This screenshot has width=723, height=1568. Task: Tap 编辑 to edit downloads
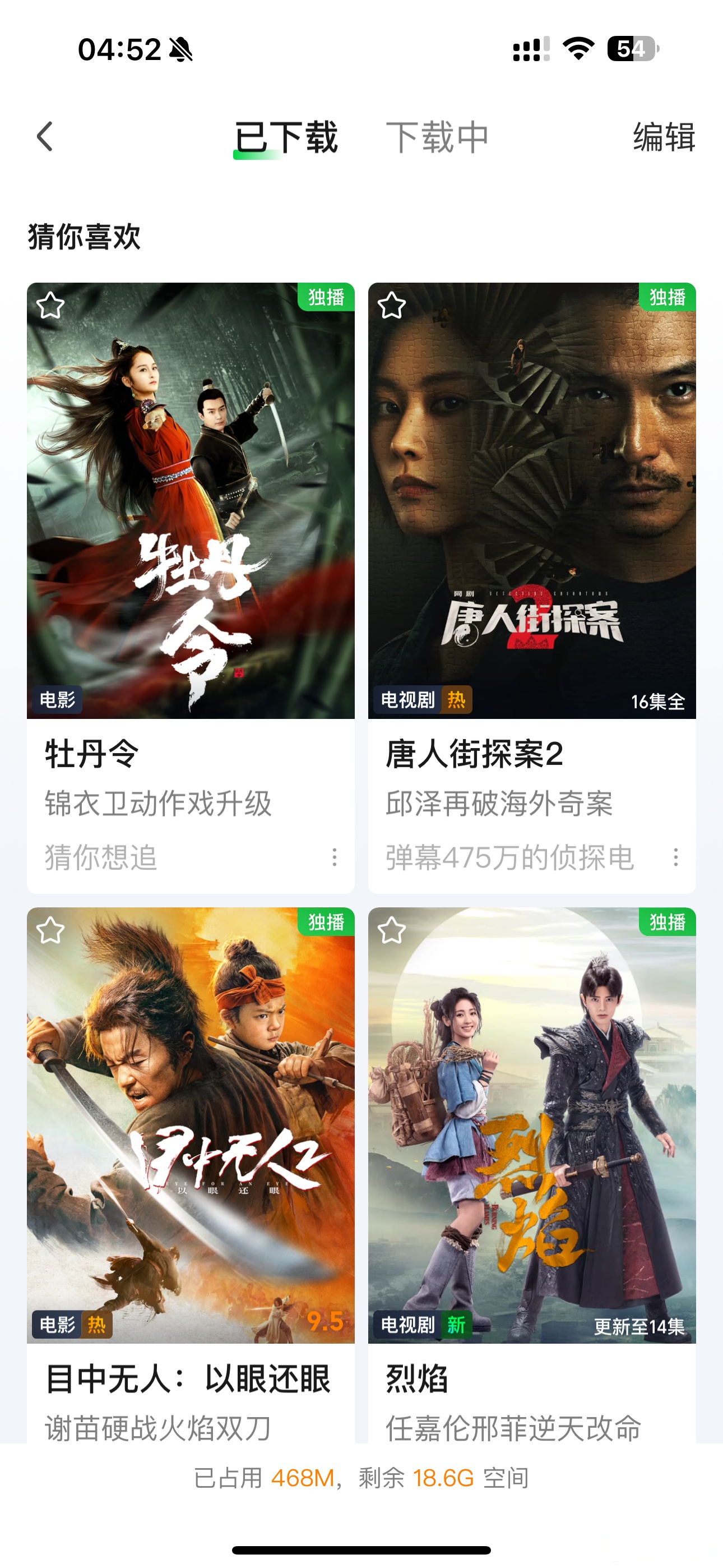664,137
